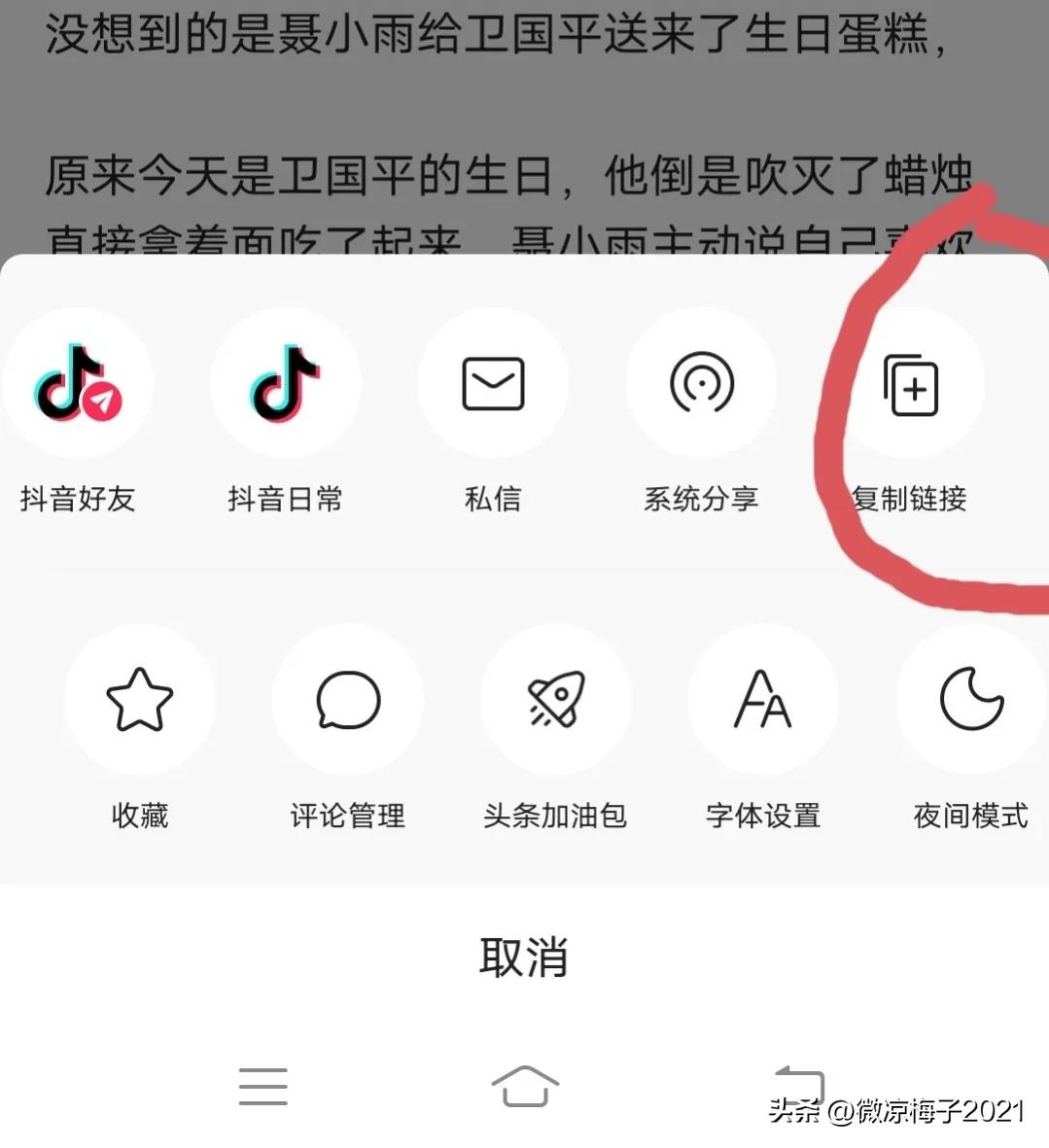Viewport: 1049px width, 1148px height.
Task: Open 字体设置 font settings
Action: 763,700
